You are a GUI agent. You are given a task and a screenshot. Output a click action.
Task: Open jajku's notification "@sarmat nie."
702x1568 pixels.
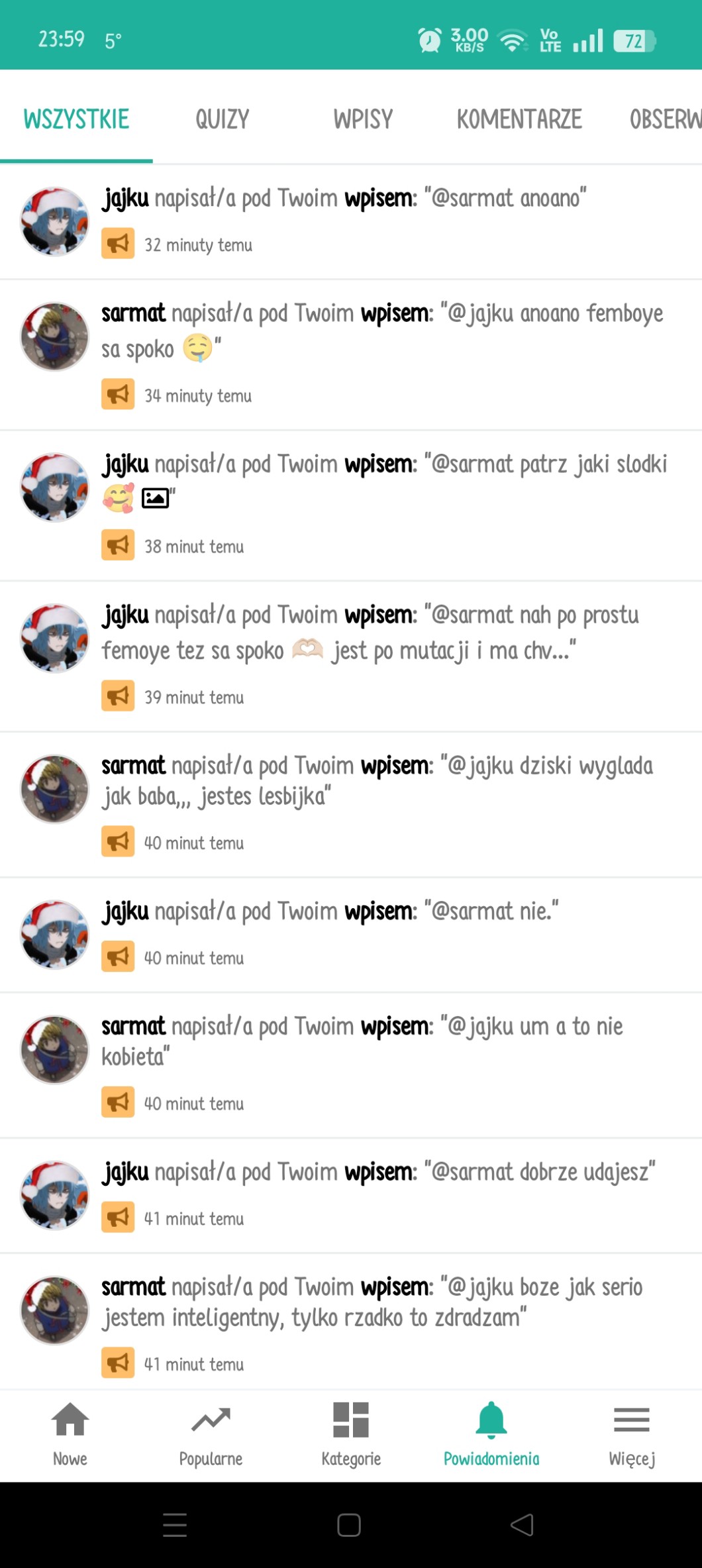point(351,935)
